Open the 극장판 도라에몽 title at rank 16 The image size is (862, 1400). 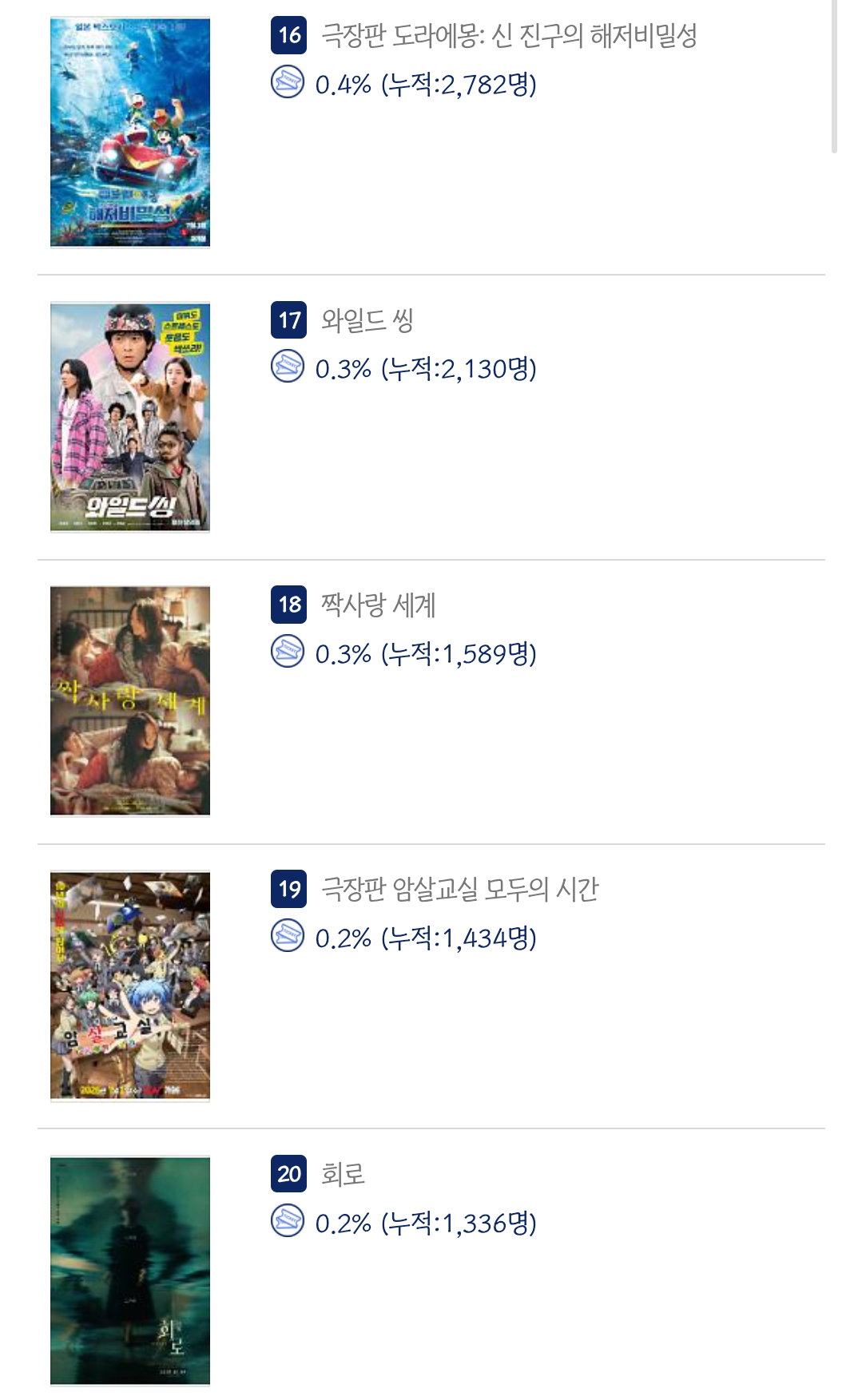tap(509, 35)
